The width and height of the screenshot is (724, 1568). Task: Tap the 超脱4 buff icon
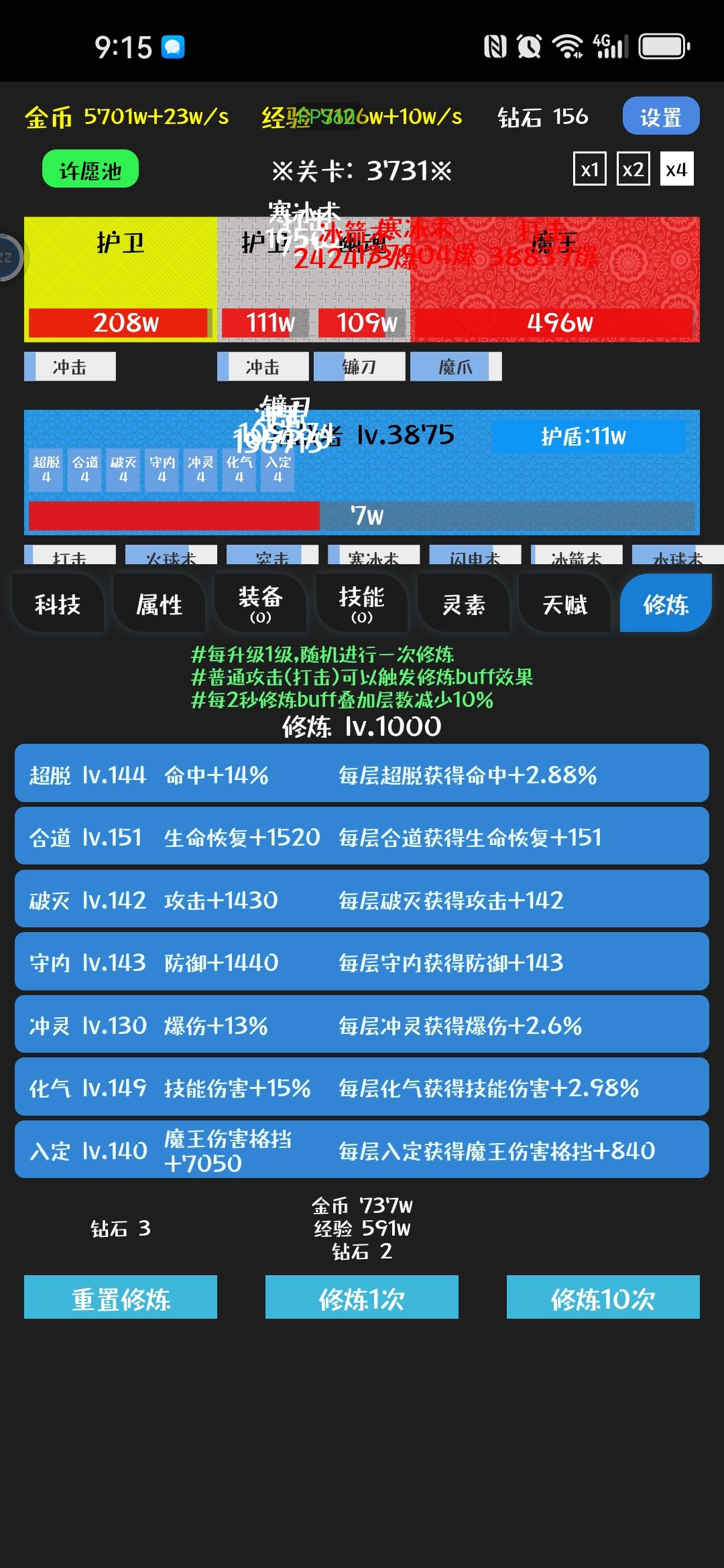pos(45,469)
